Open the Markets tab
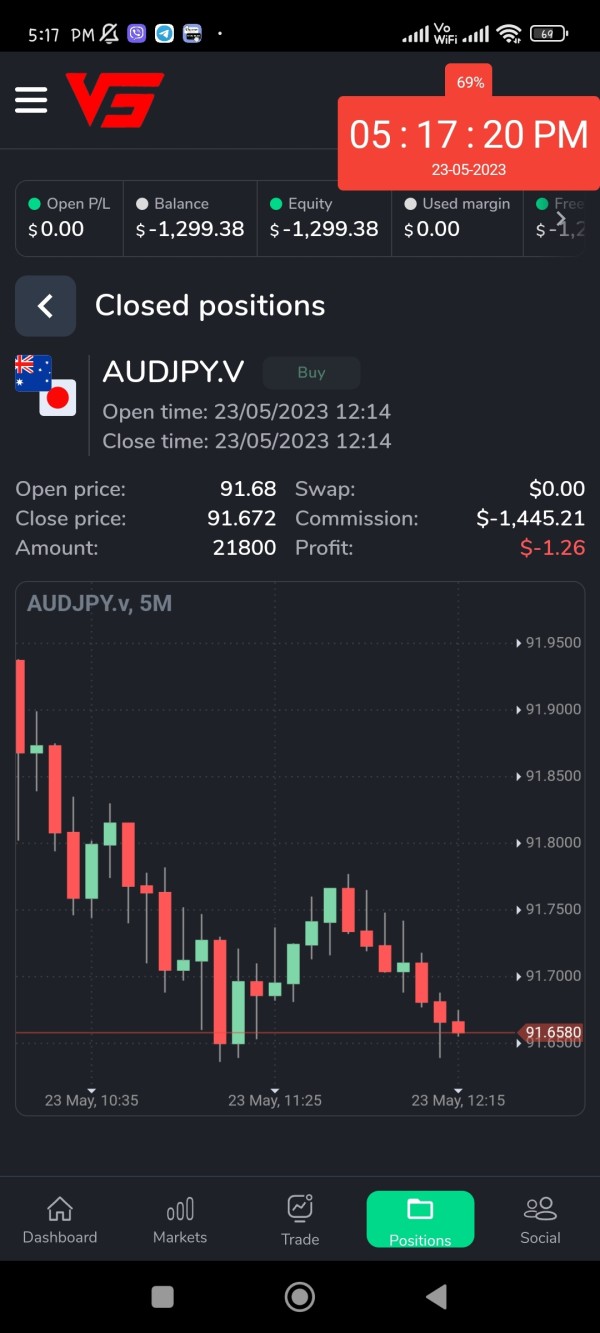This screenshot has height=1333, width=600. point(180,1219)
